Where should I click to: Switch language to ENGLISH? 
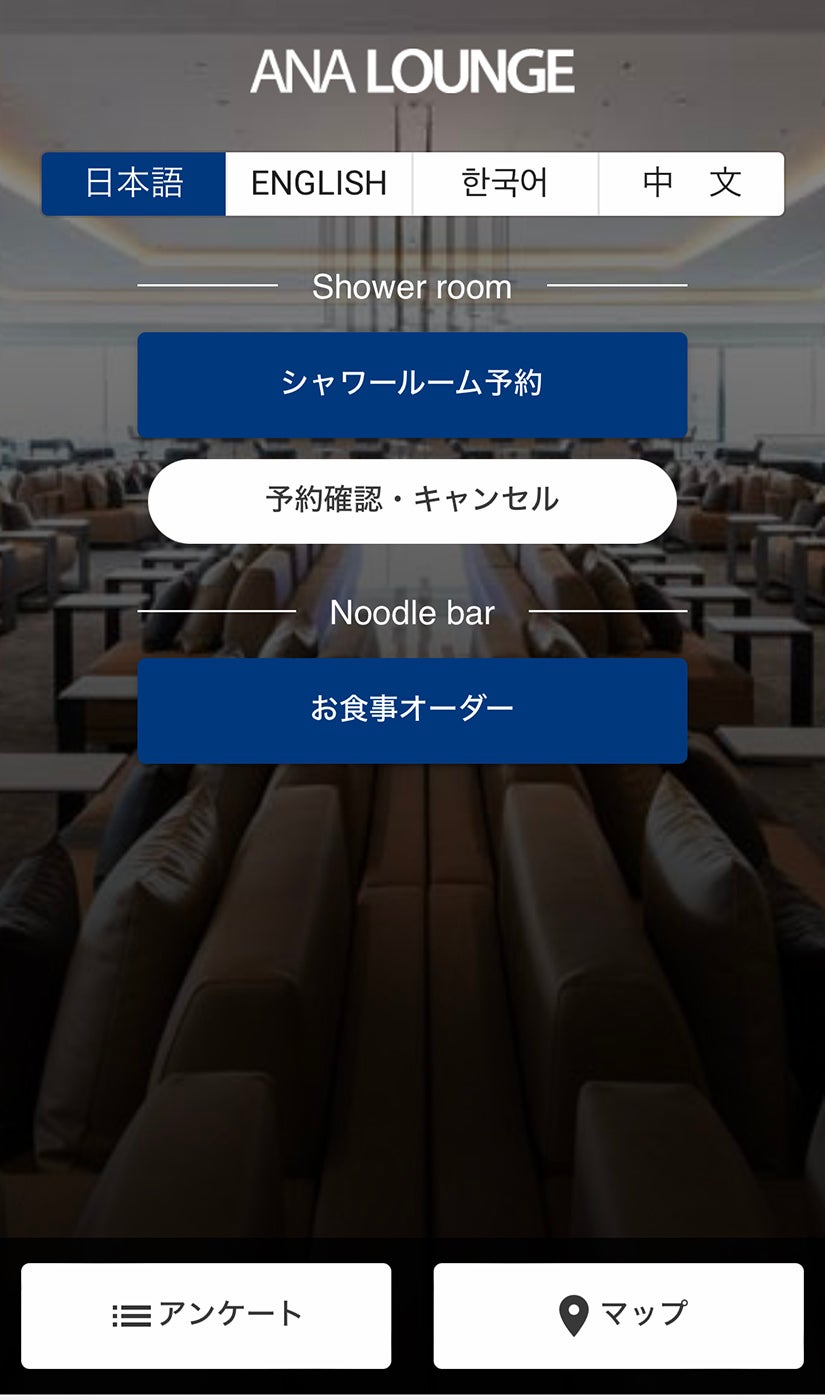319,184
